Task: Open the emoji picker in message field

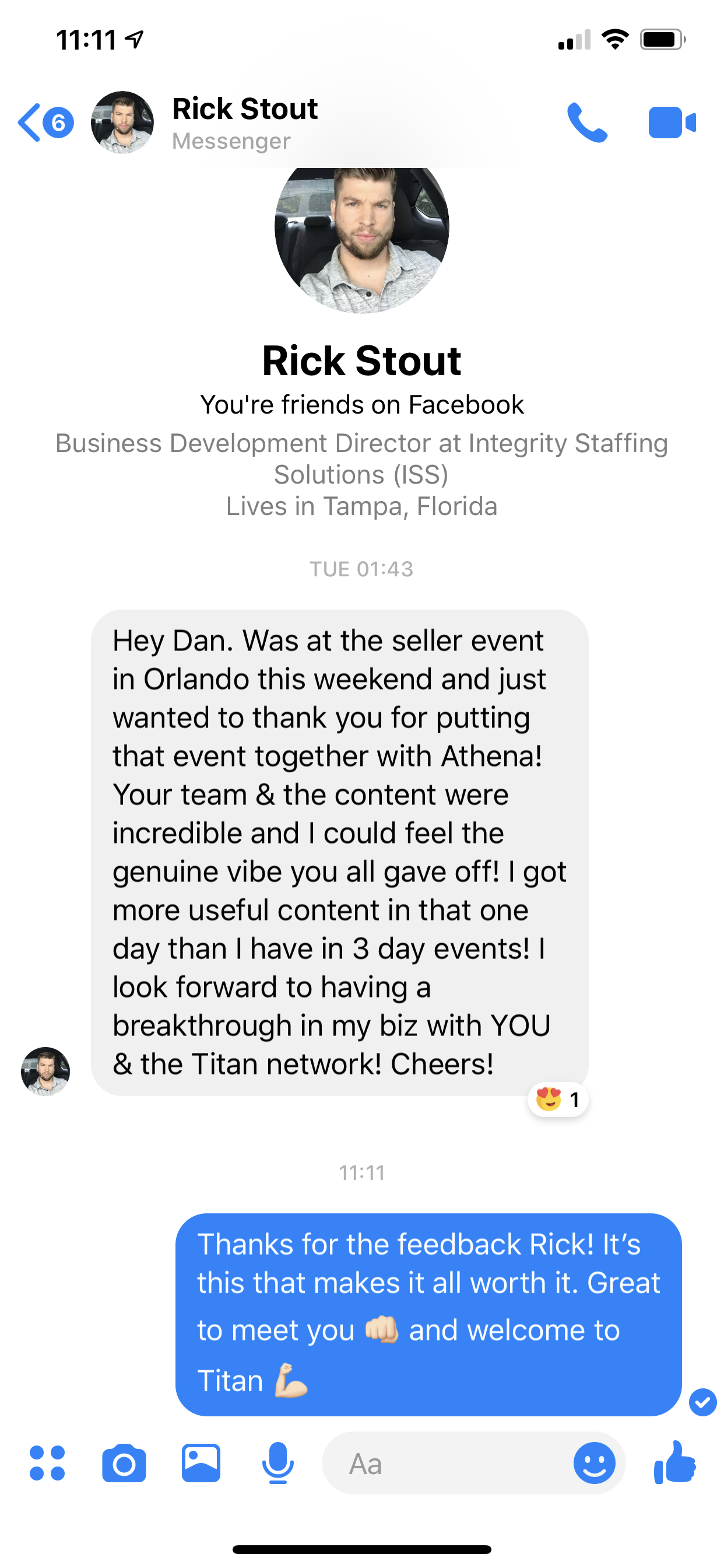Action: coord(594,1462)
